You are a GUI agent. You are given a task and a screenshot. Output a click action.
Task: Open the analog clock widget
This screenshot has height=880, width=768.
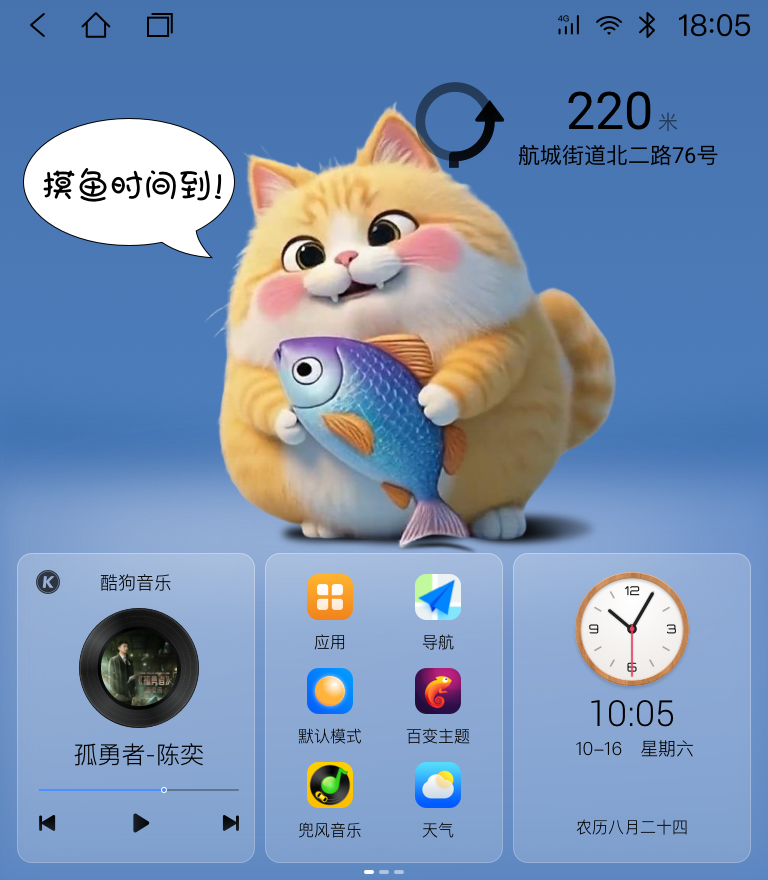(632, 629)
